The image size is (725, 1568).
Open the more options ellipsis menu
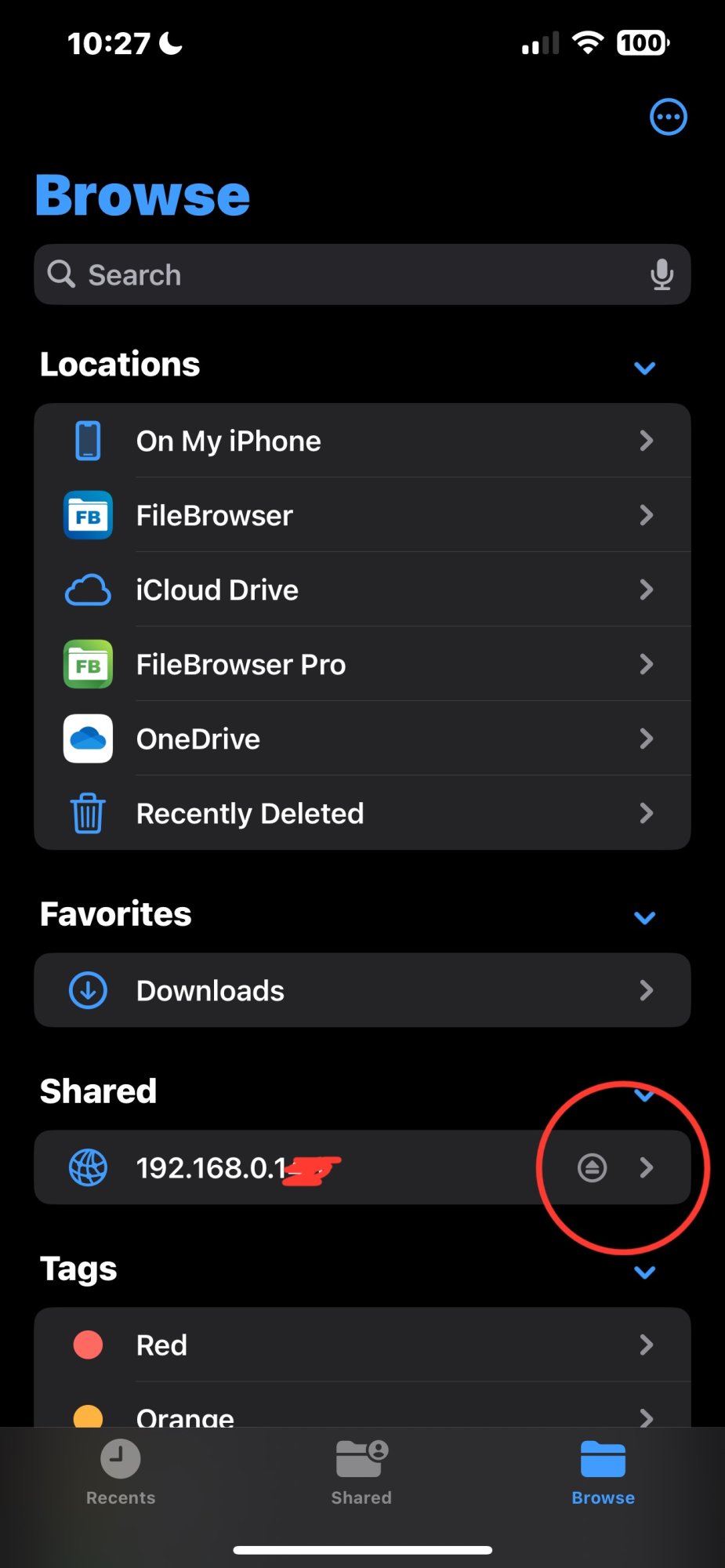tap(668, 118)
